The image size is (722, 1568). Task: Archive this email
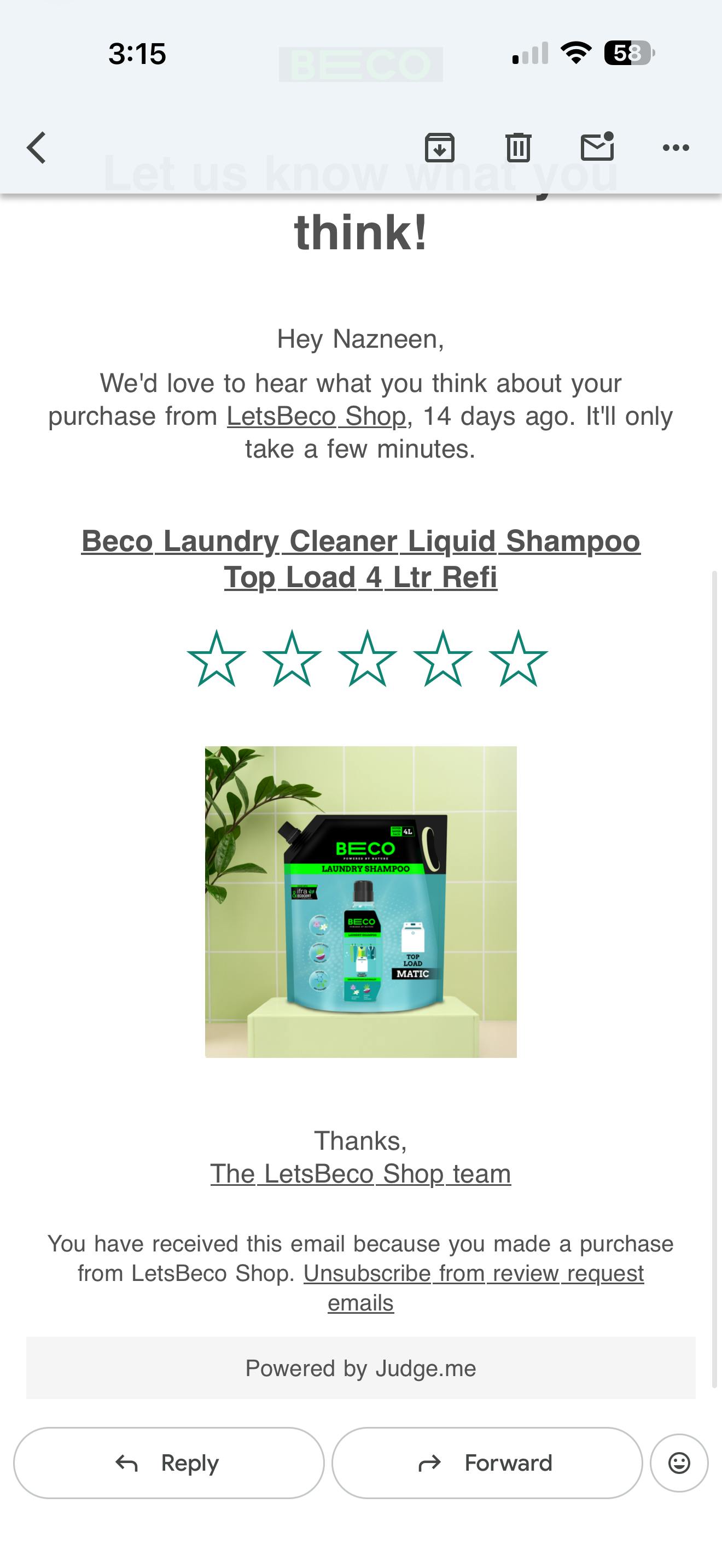coord(440,147)
